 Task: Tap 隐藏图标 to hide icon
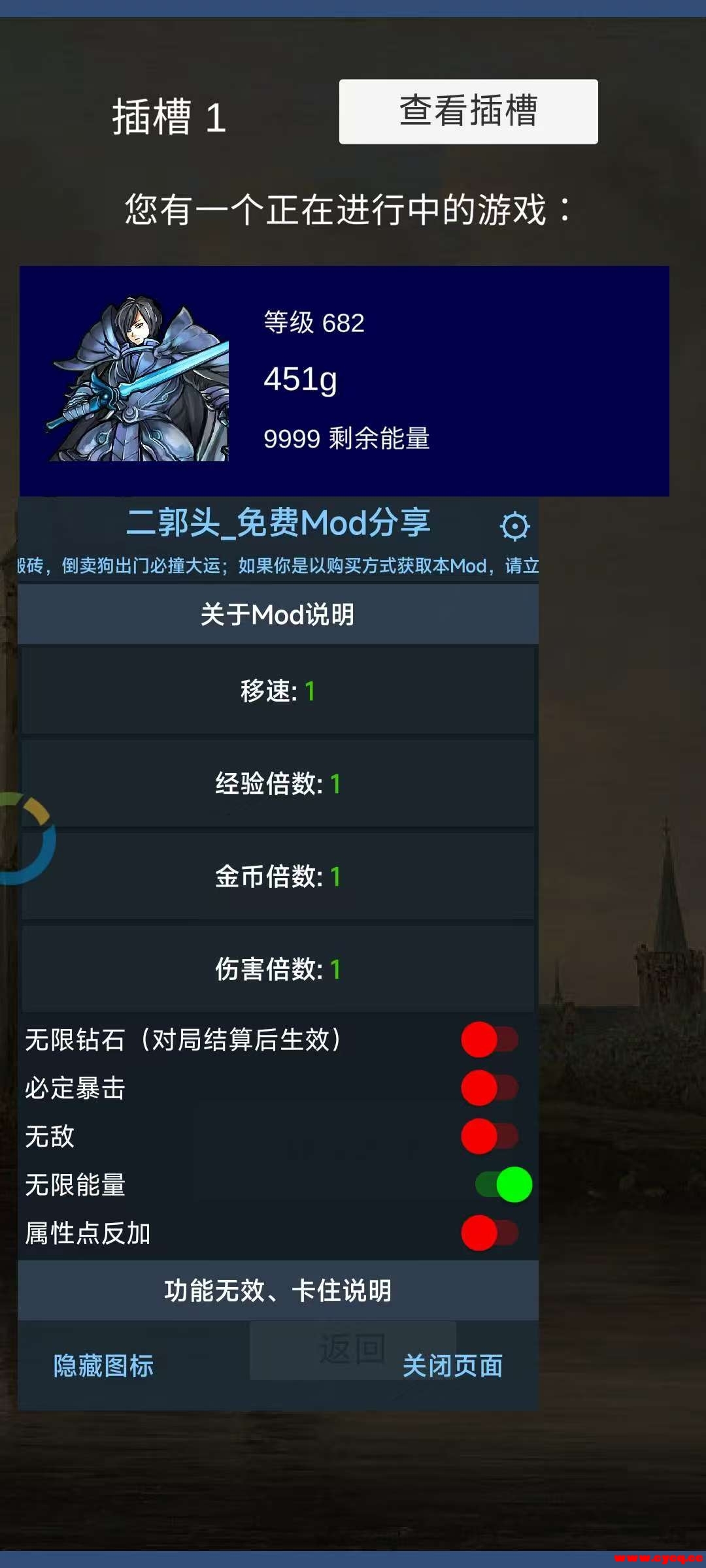(x=103, y=1366)
